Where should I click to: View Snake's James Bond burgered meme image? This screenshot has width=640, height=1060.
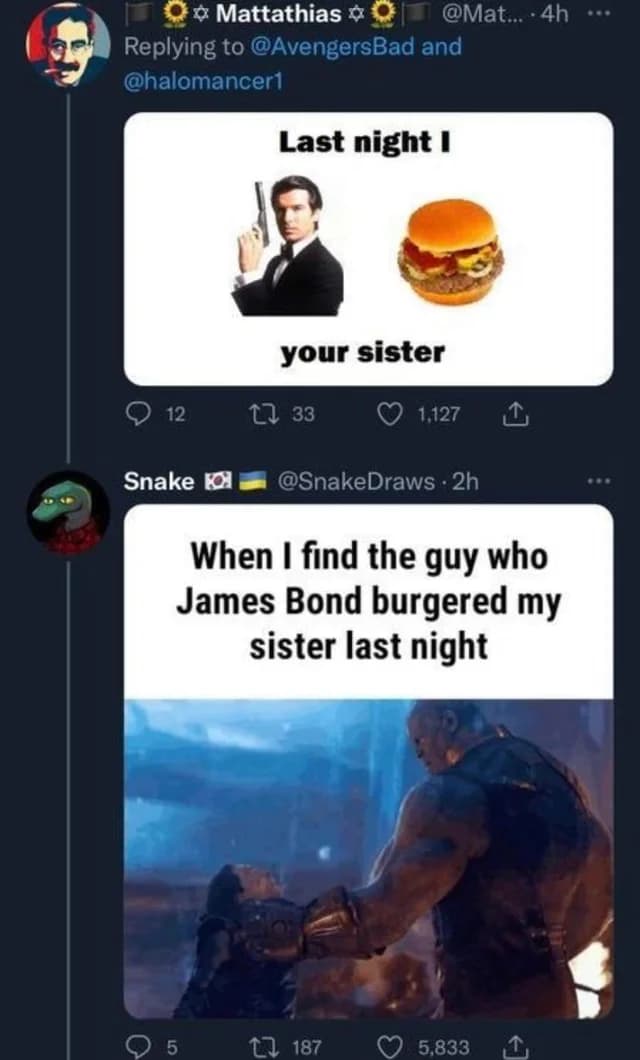pos(367,760)
